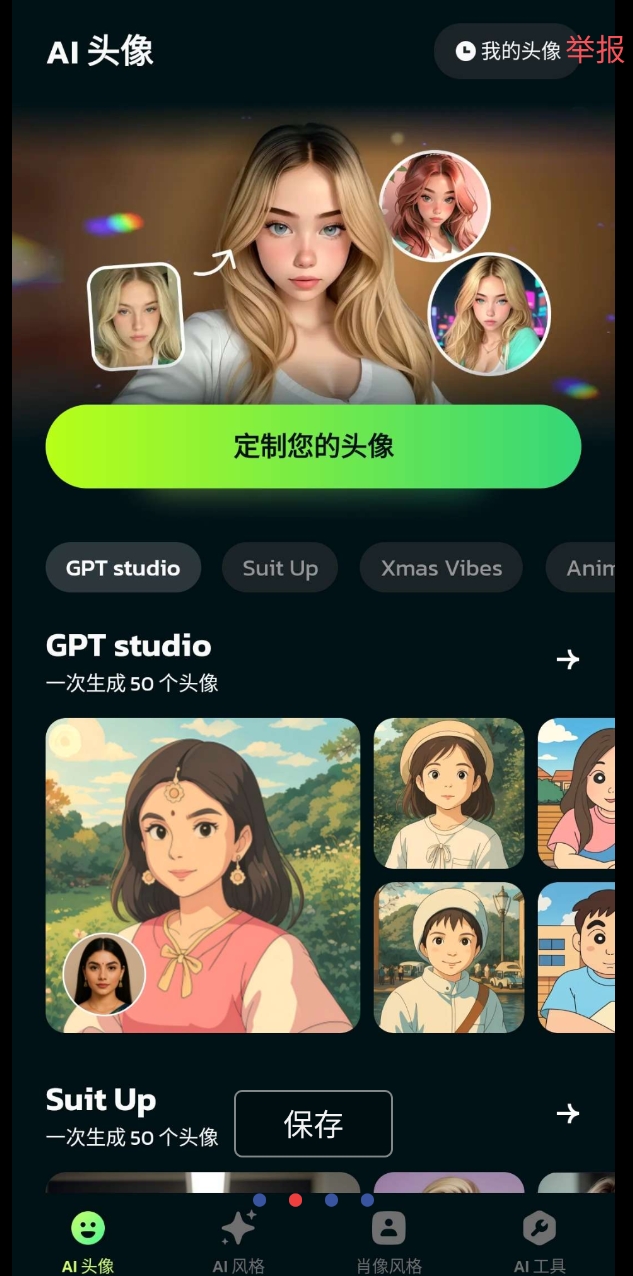Tap the green 定制您的头像 button
This screenshot has width=633, height=1276.
pos(313,447)
